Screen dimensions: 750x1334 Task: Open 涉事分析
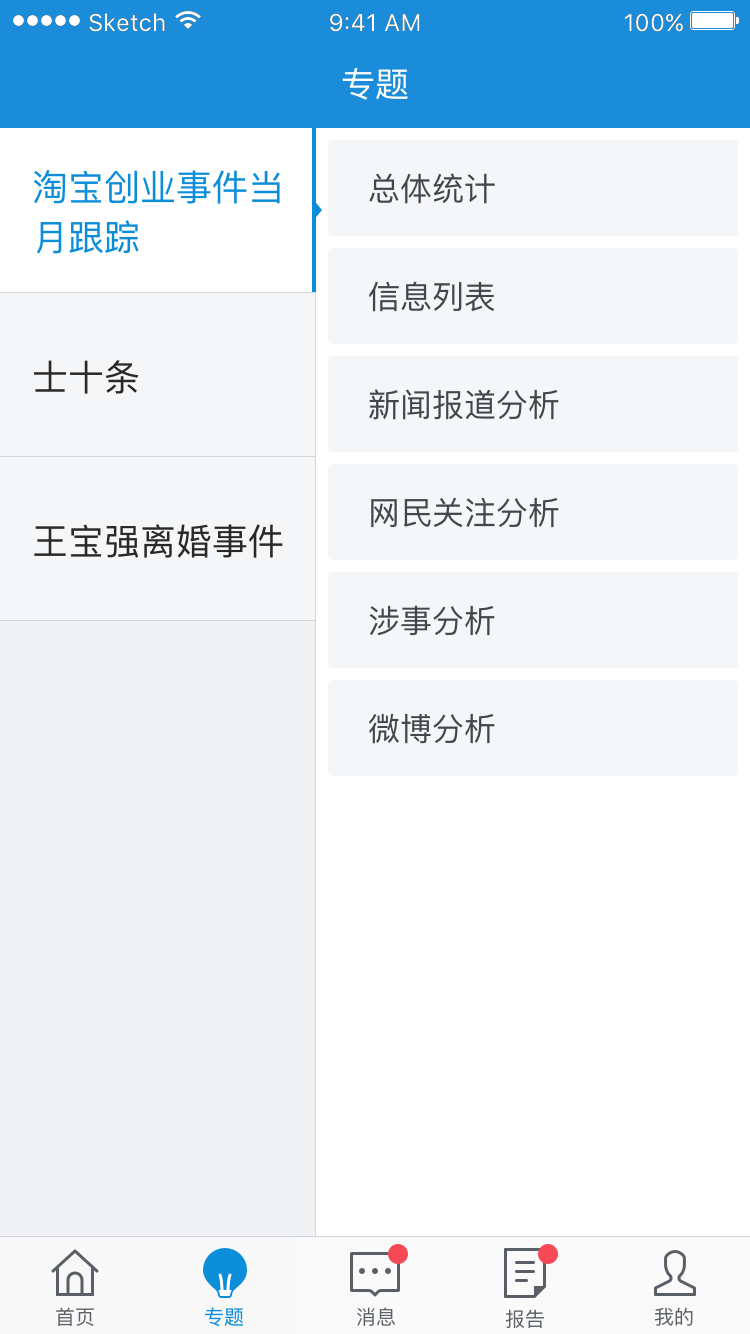click(533, 620)
